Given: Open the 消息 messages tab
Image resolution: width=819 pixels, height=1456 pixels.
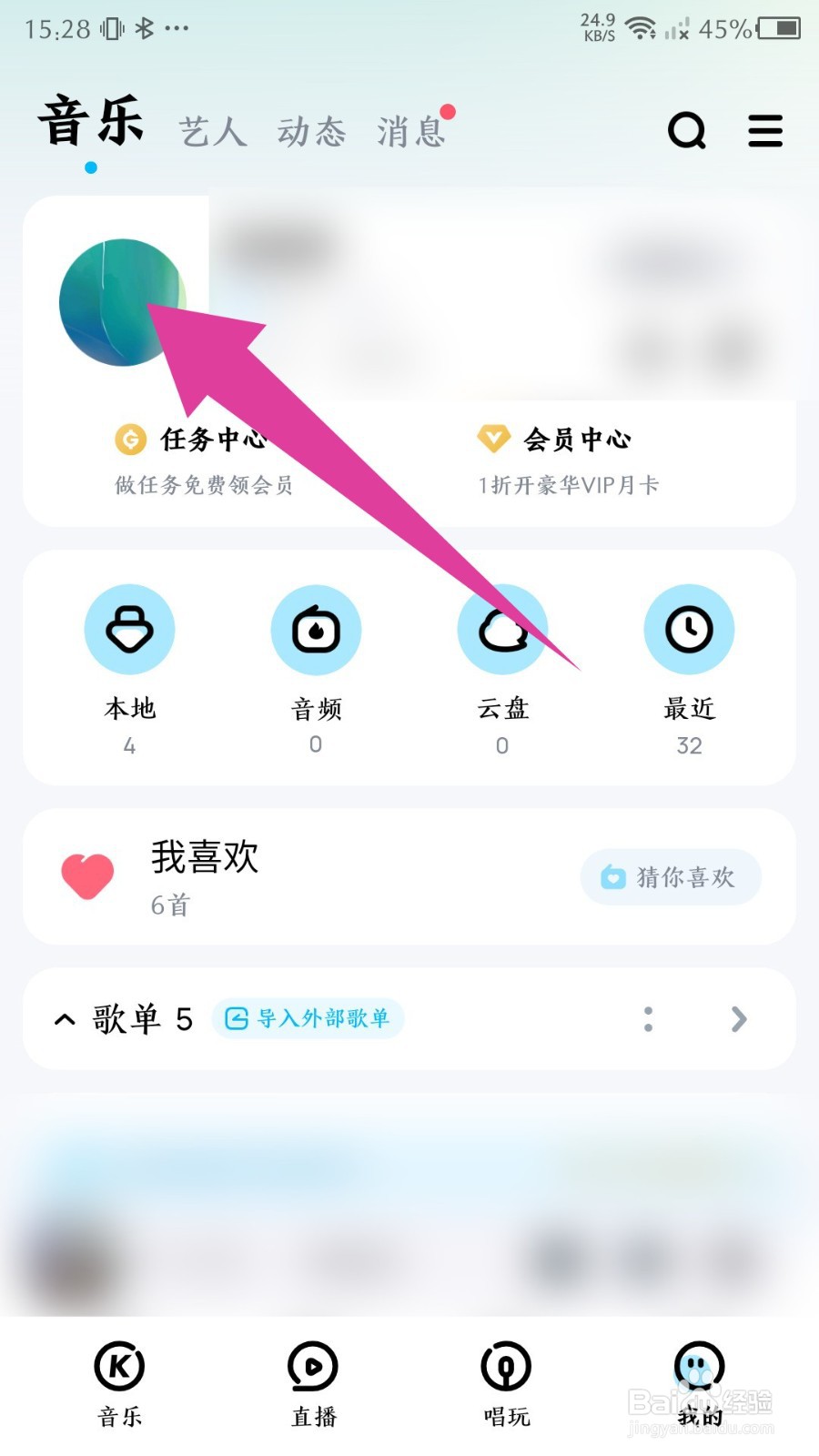Looking at the screenshot, I should click(409, 131).
